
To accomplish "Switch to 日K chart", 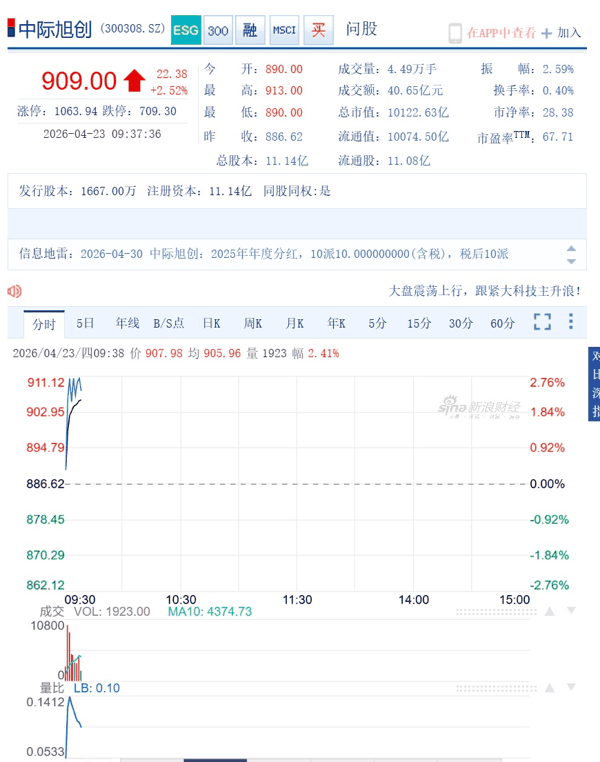I will [211, 323].
